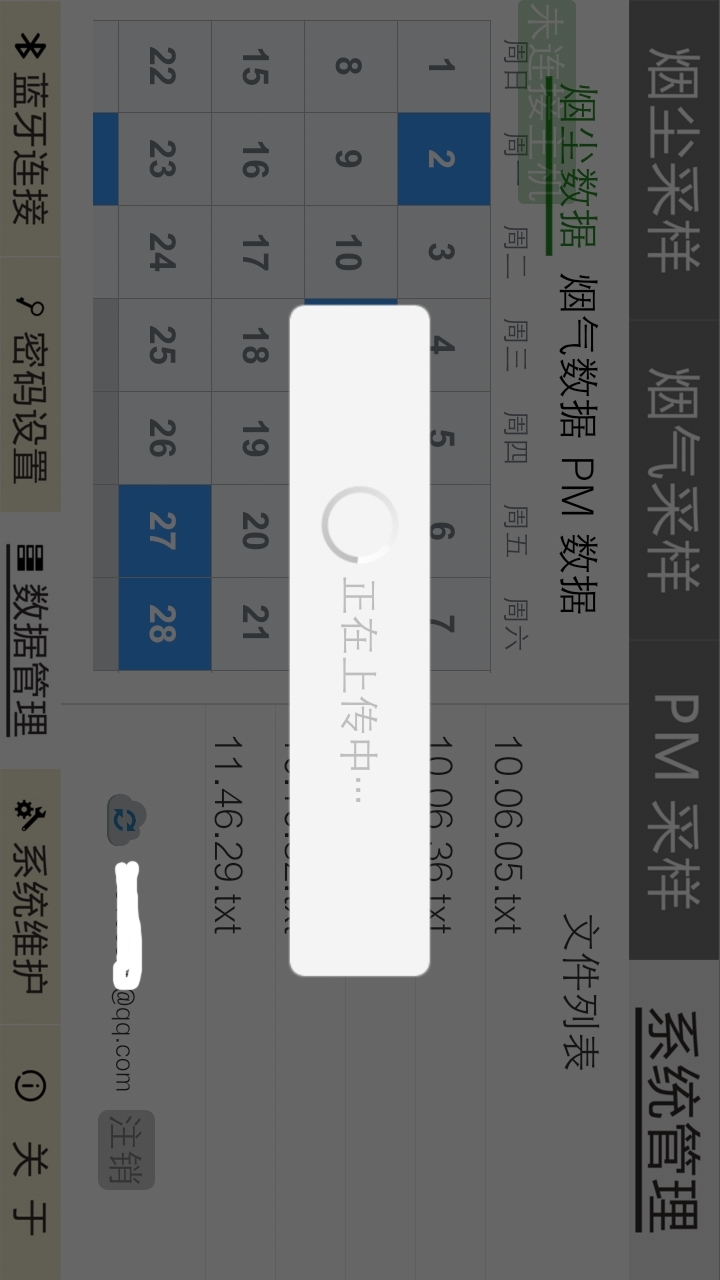The image size is (720, 1280).
Task: Open the 关于 about section
Action: coord(30,1152)
